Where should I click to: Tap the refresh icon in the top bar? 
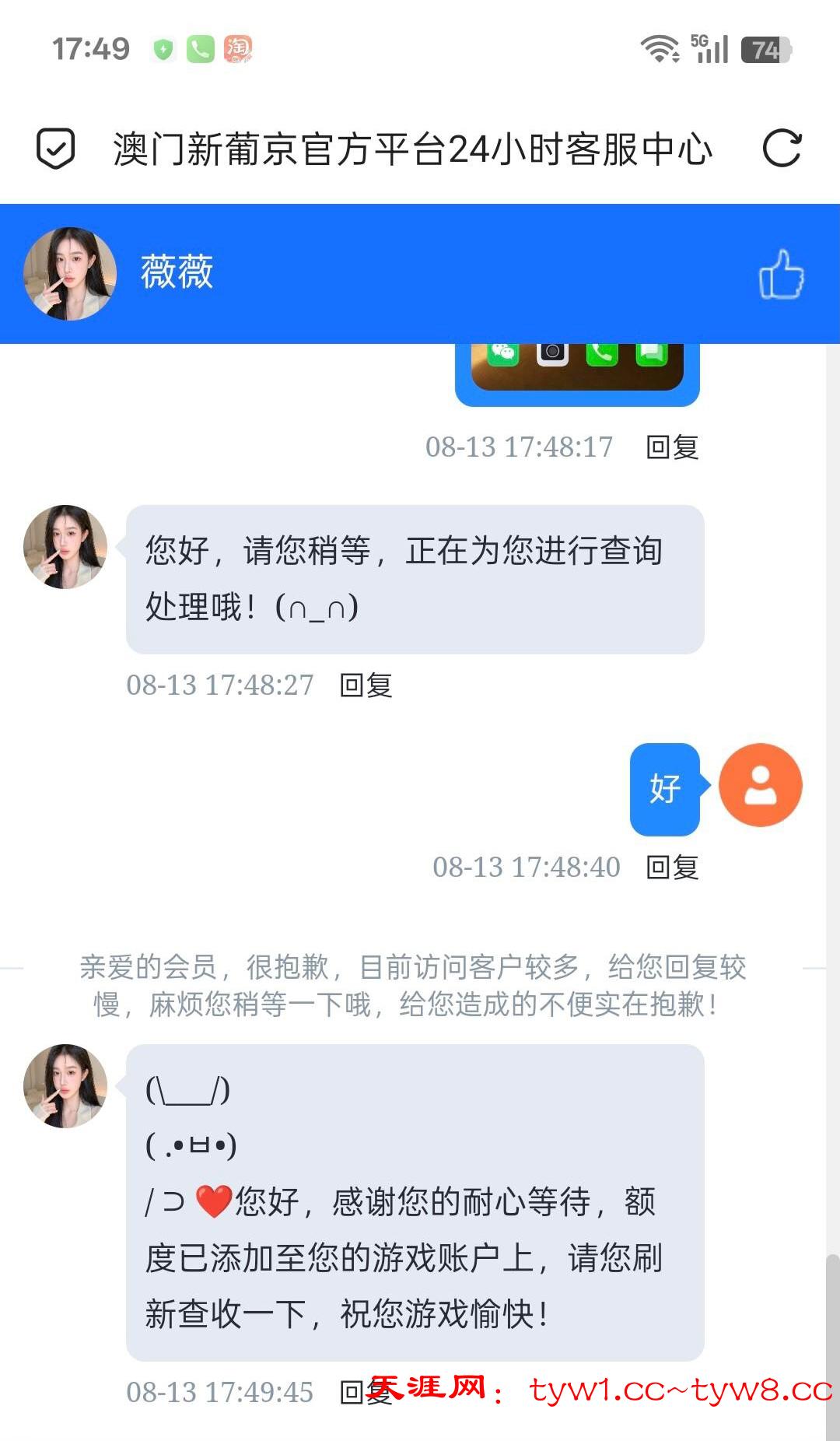pos(782,148)
